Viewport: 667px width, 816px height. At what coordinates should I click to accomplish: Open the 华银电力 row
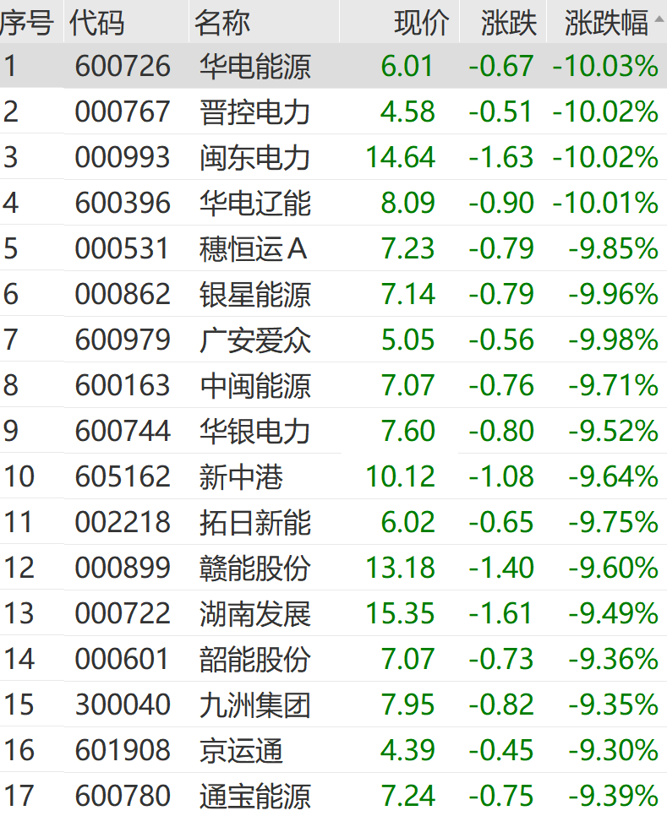pos(255,431)
